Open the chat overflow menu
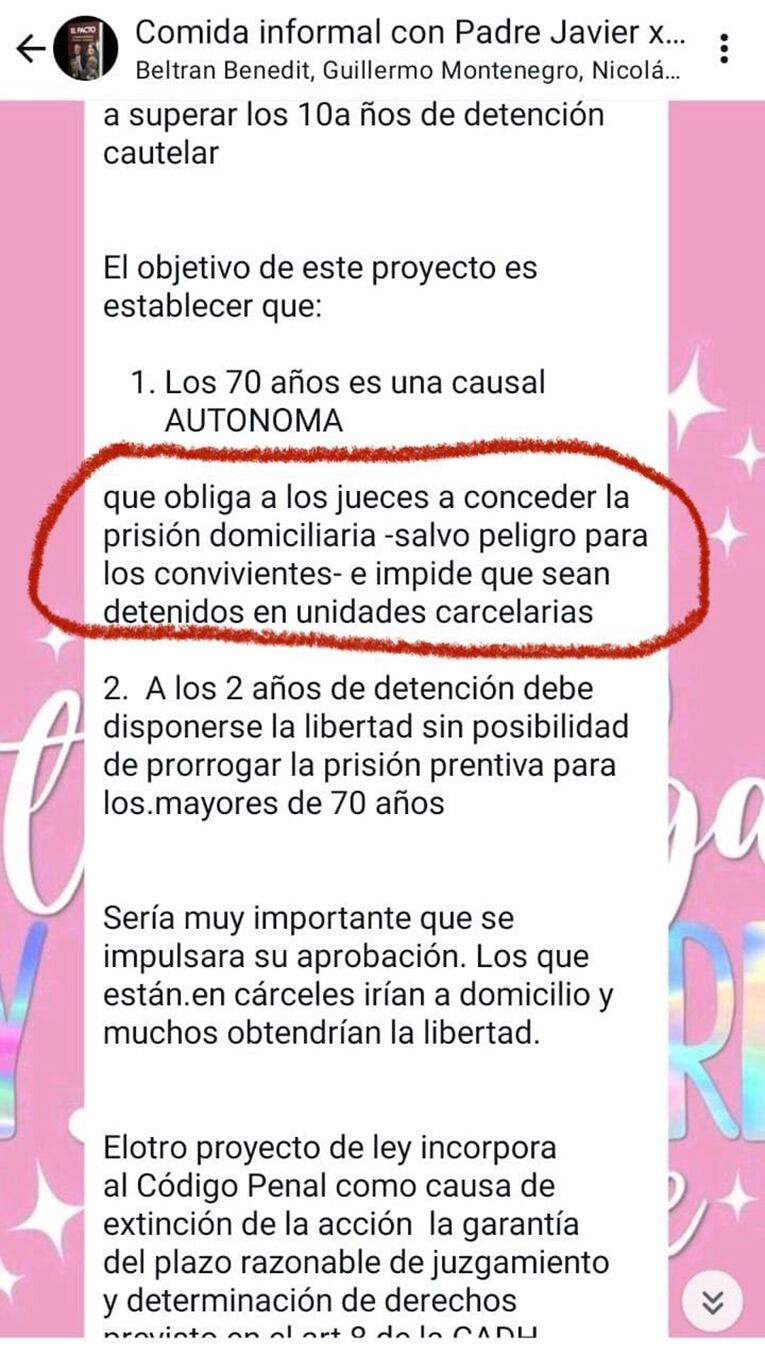This screenshot has height=1355, width=765. pos(724,48)
